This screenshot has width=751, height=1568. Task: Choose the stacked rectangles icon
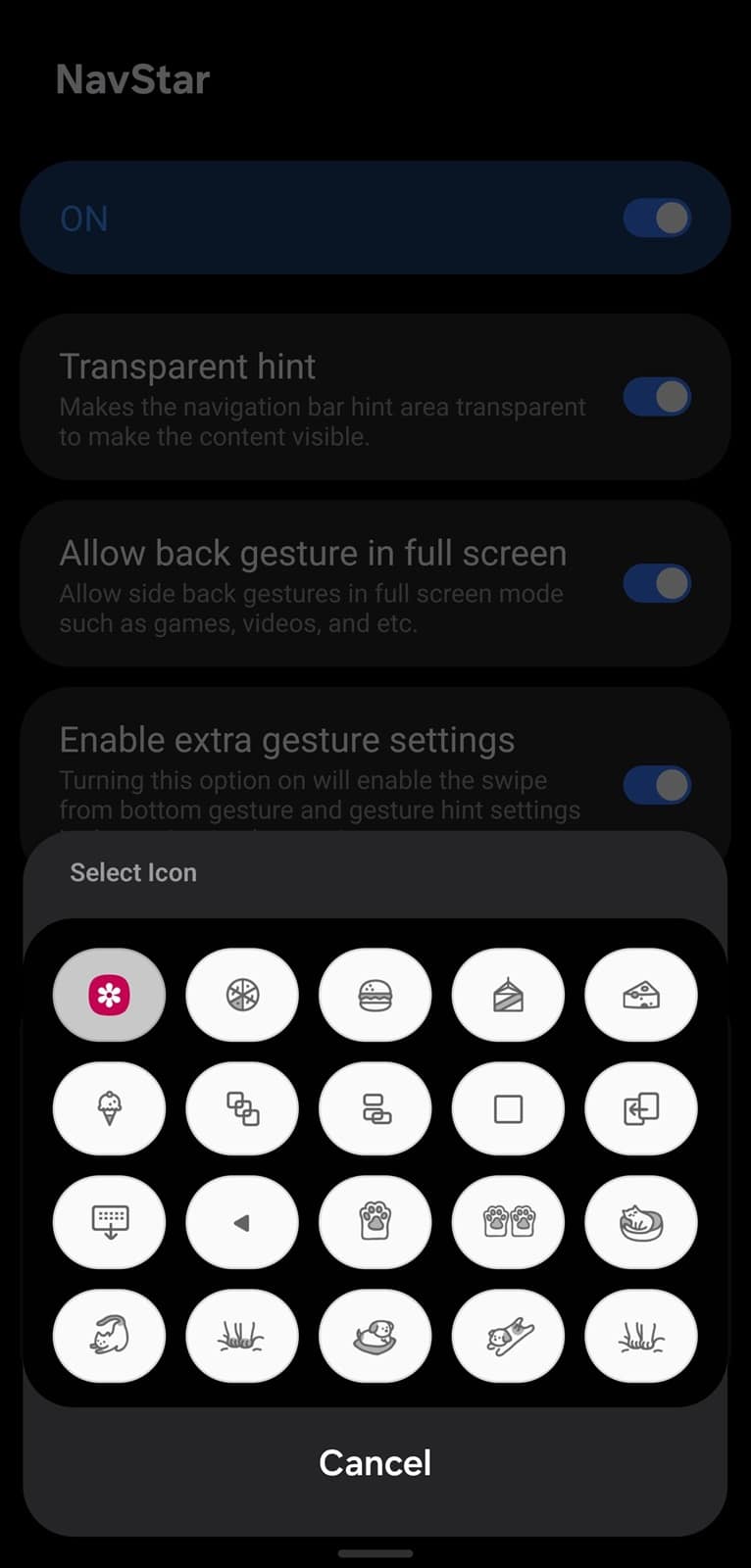click(375, 1109)
